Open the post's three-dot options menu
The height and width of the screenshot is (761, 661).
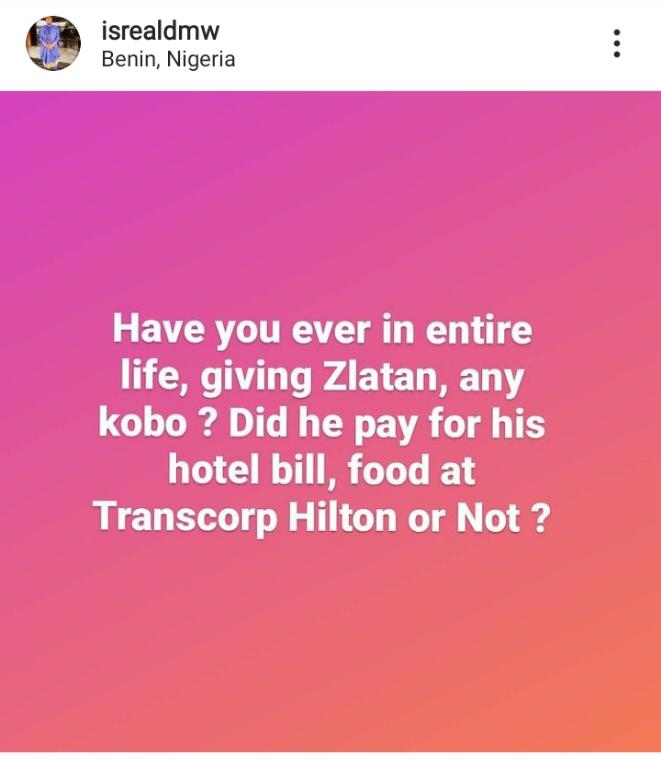click(x=616, y=43)
